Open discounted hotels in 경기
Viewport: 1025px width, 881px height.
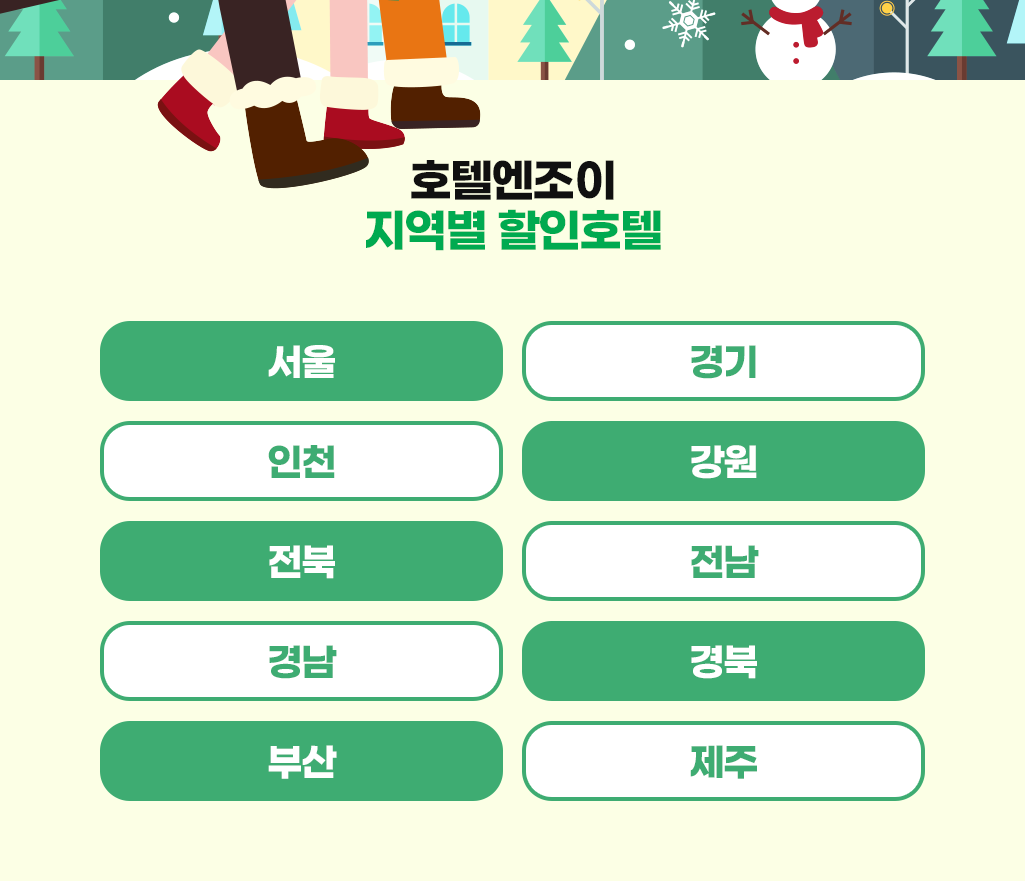tap(723, 361)
